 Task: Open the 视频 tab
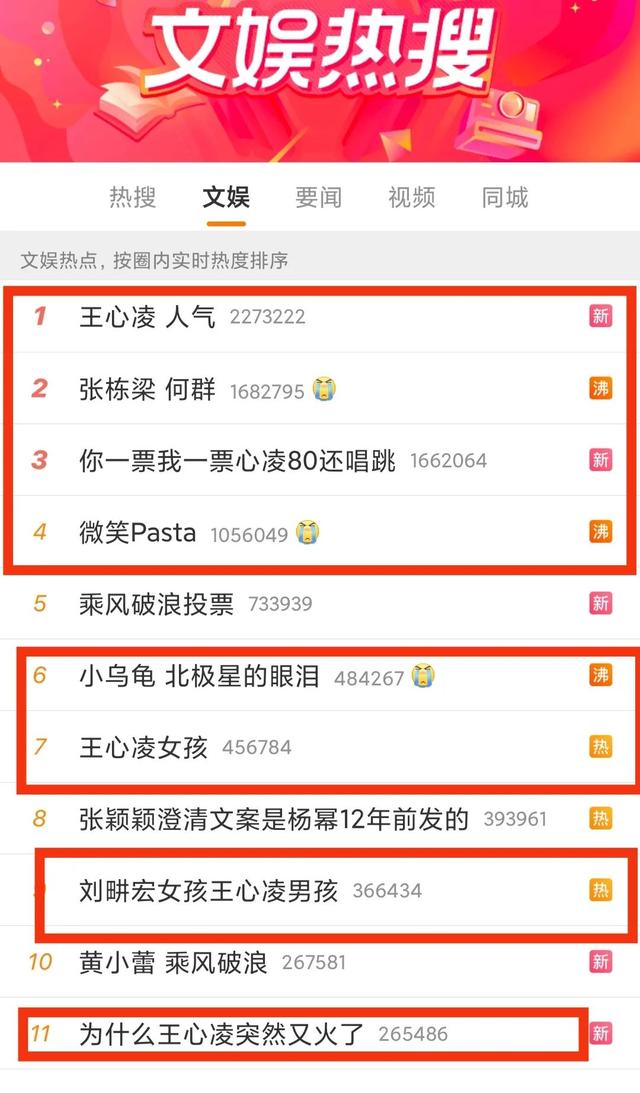(411, 198)
